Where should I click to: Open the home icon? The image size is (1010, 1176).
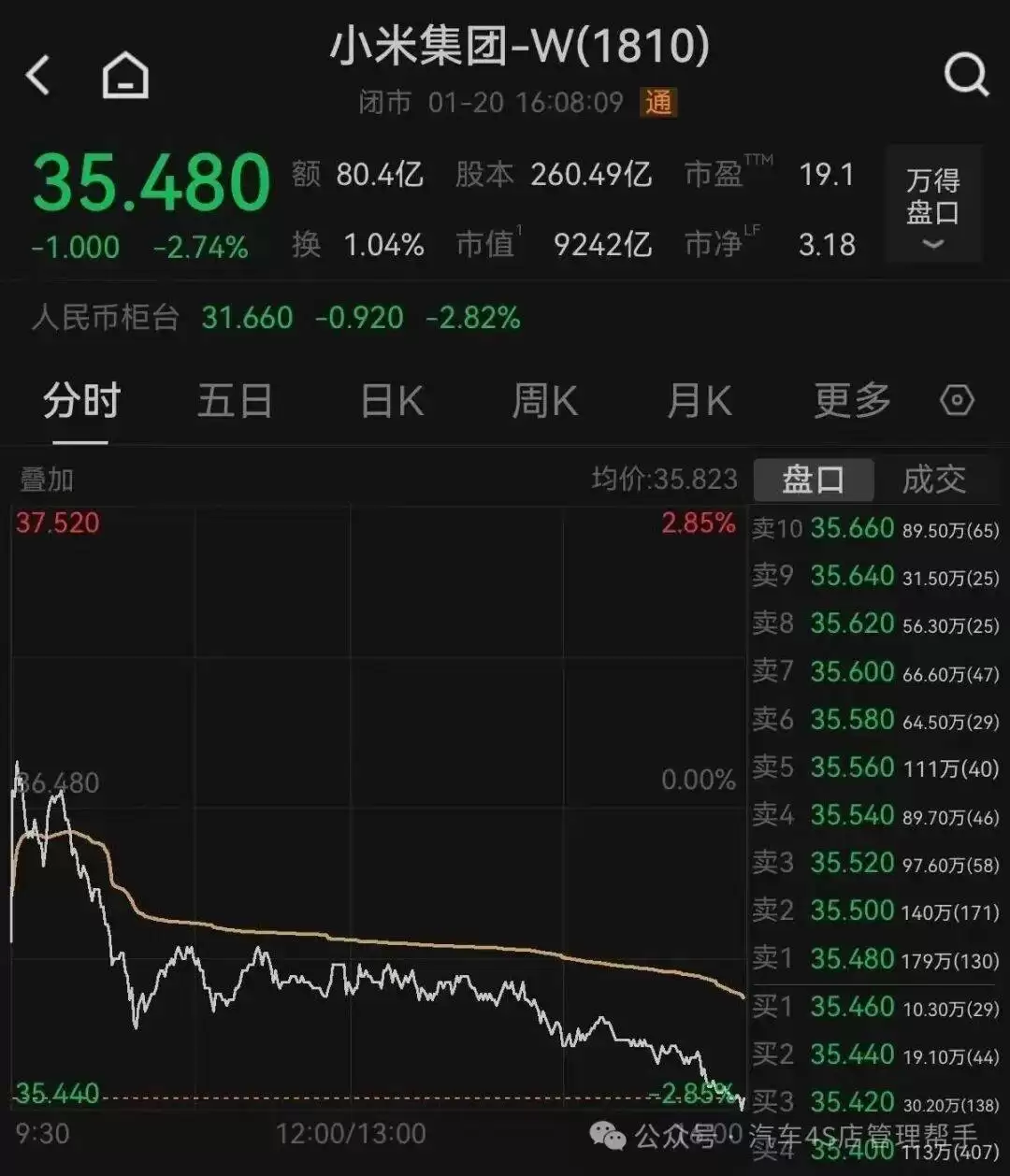(x=125, y=75)
